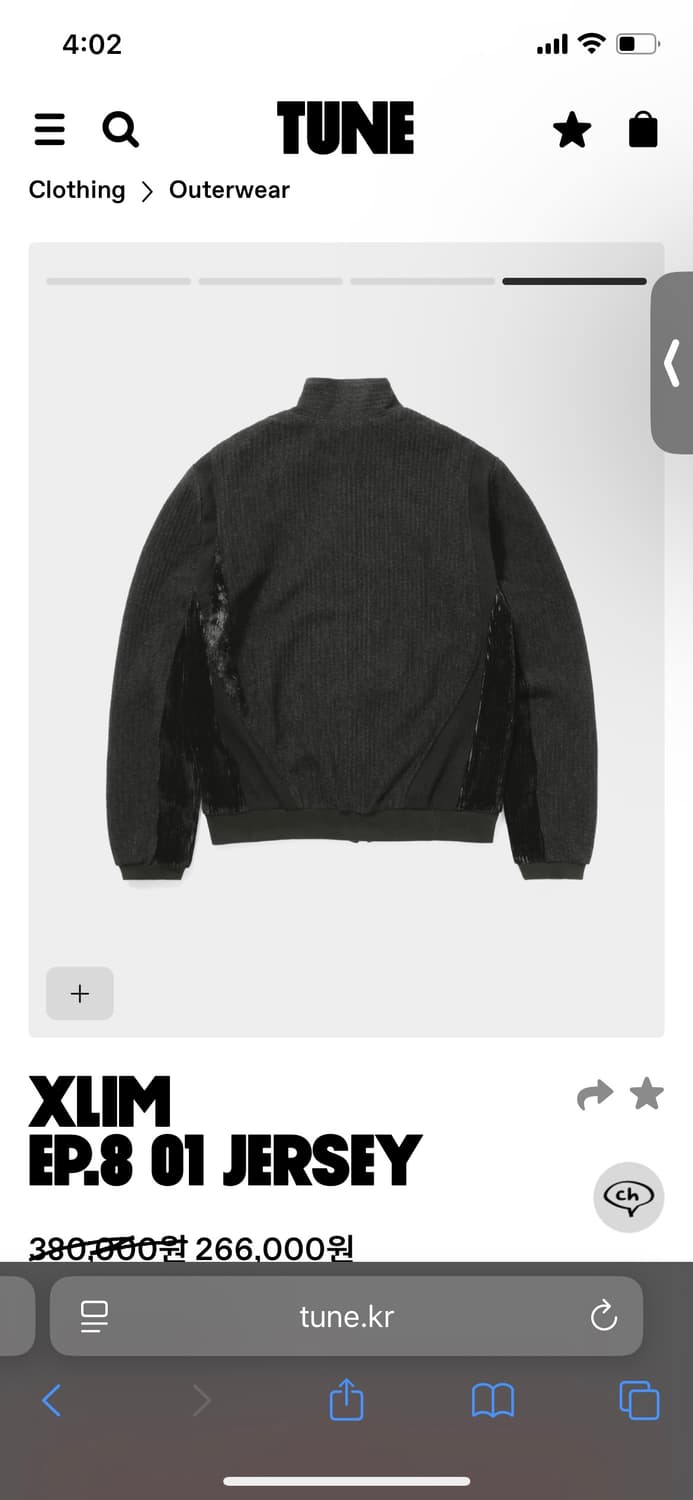The width and height of the screenshot is (693, 1500).
Task: Open Safari page settings menu
Action: (x=94, y=1316)
